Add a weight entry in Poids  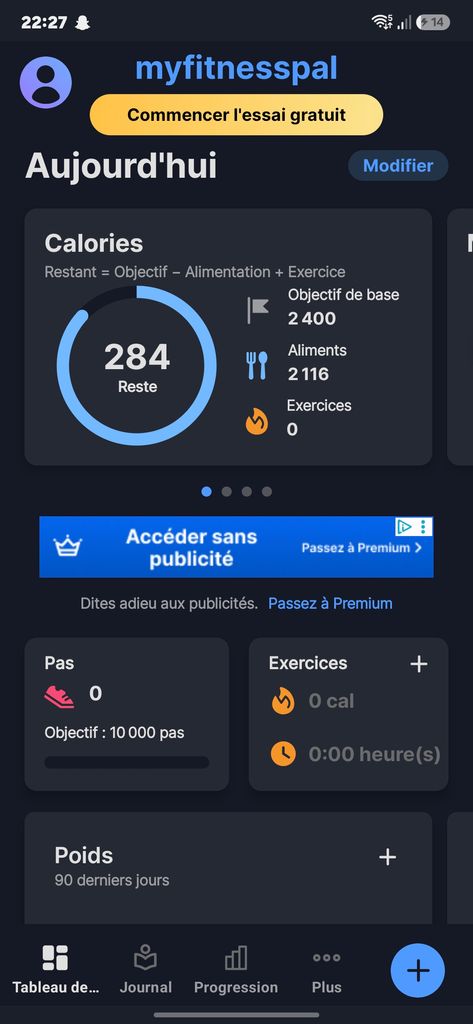tap(387, 857)
